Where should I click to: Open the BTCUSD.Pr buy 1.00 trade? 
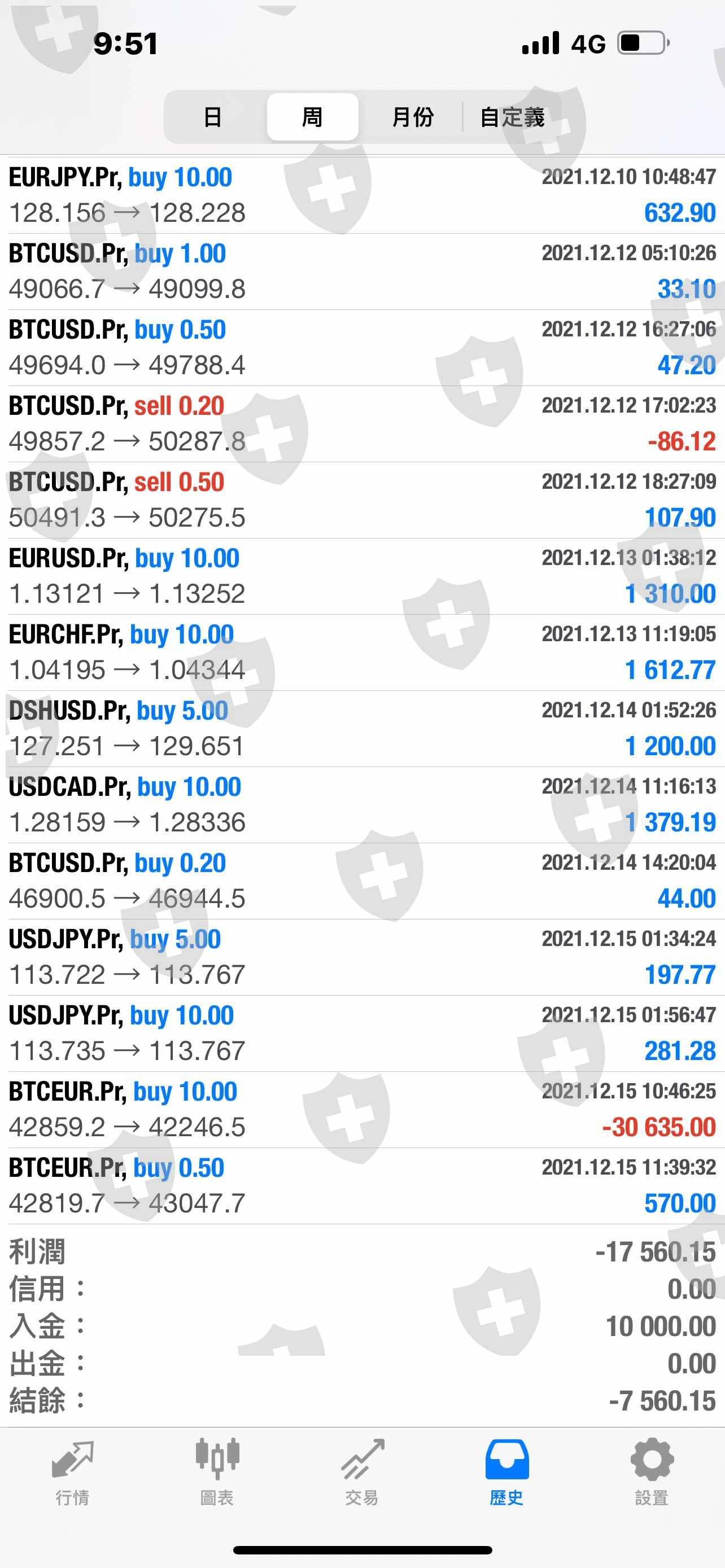click(362, 271)
